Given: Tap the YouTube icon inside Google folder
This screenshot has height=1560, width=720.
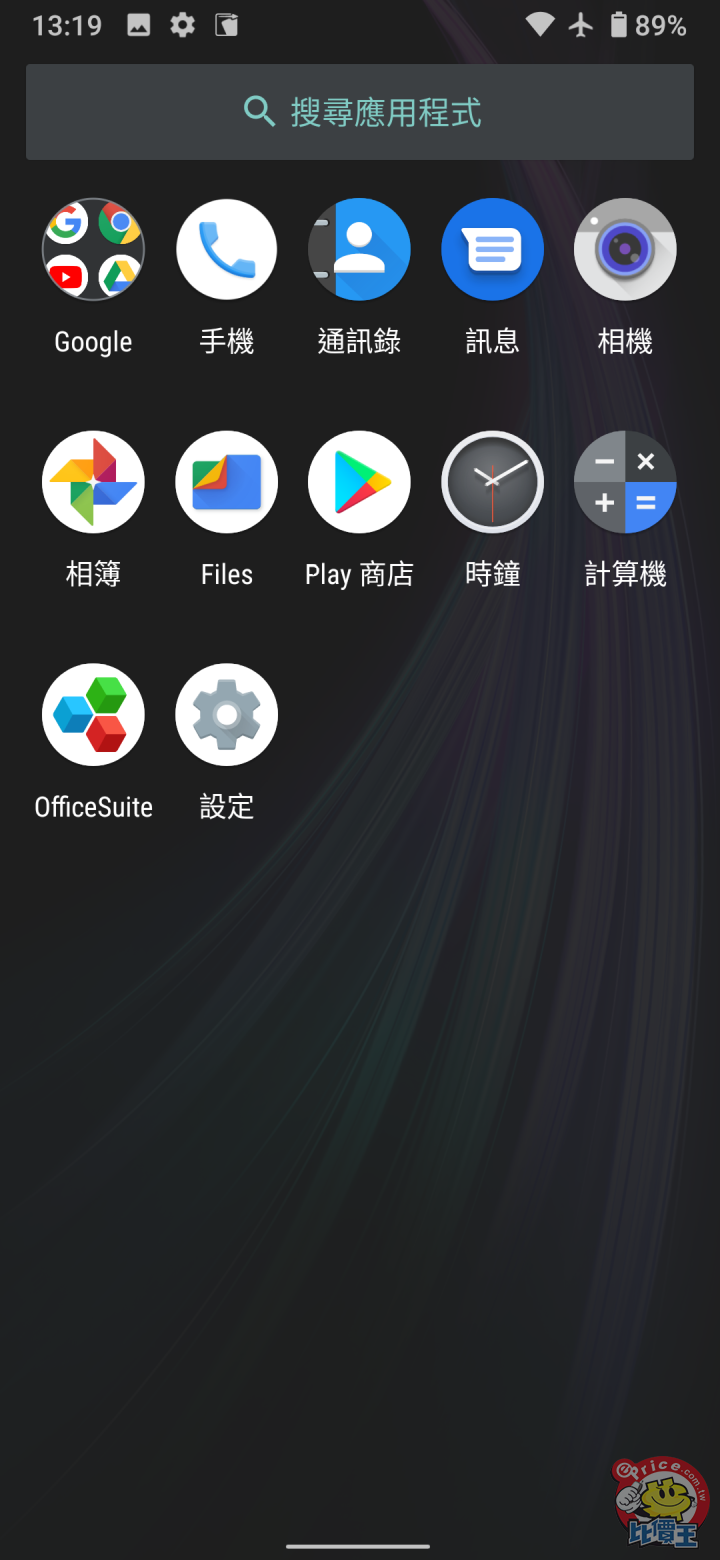Looking at the screenshot, I should coord(67,277).
